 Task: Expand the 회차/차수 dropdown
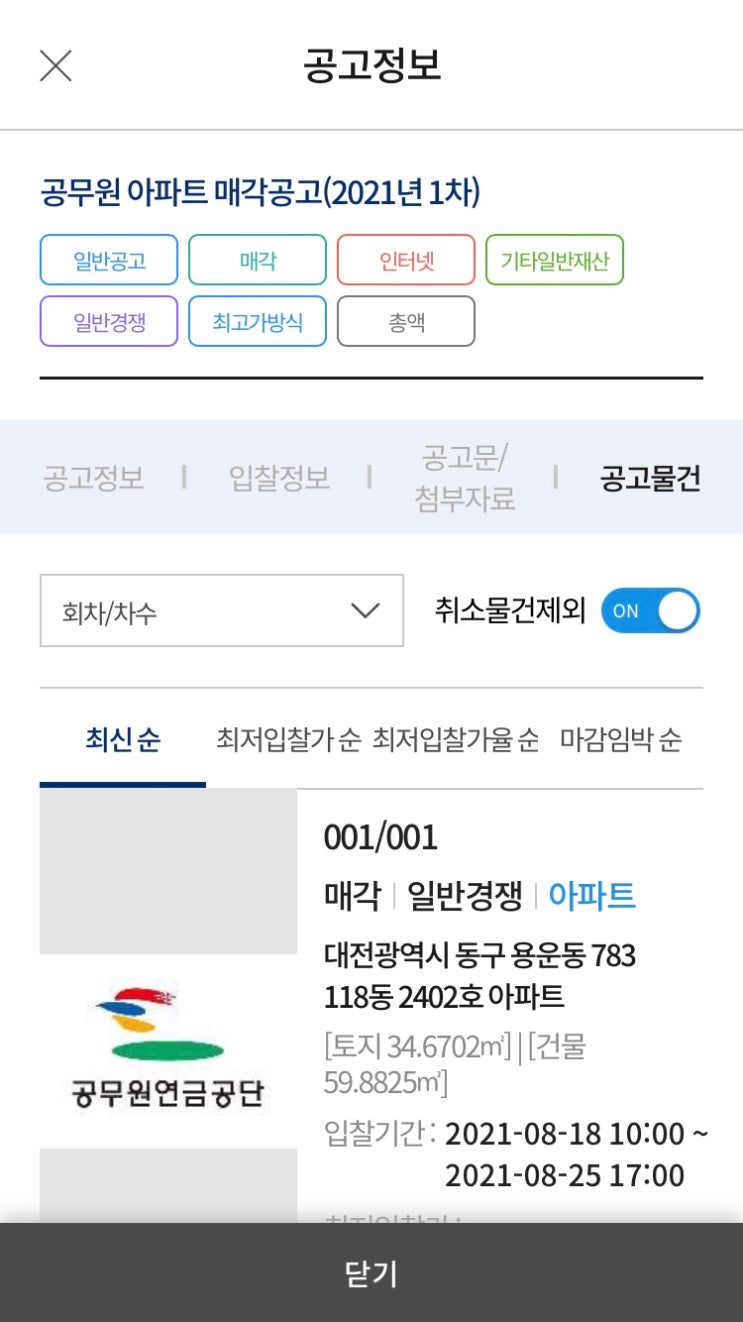pos(222,611)
